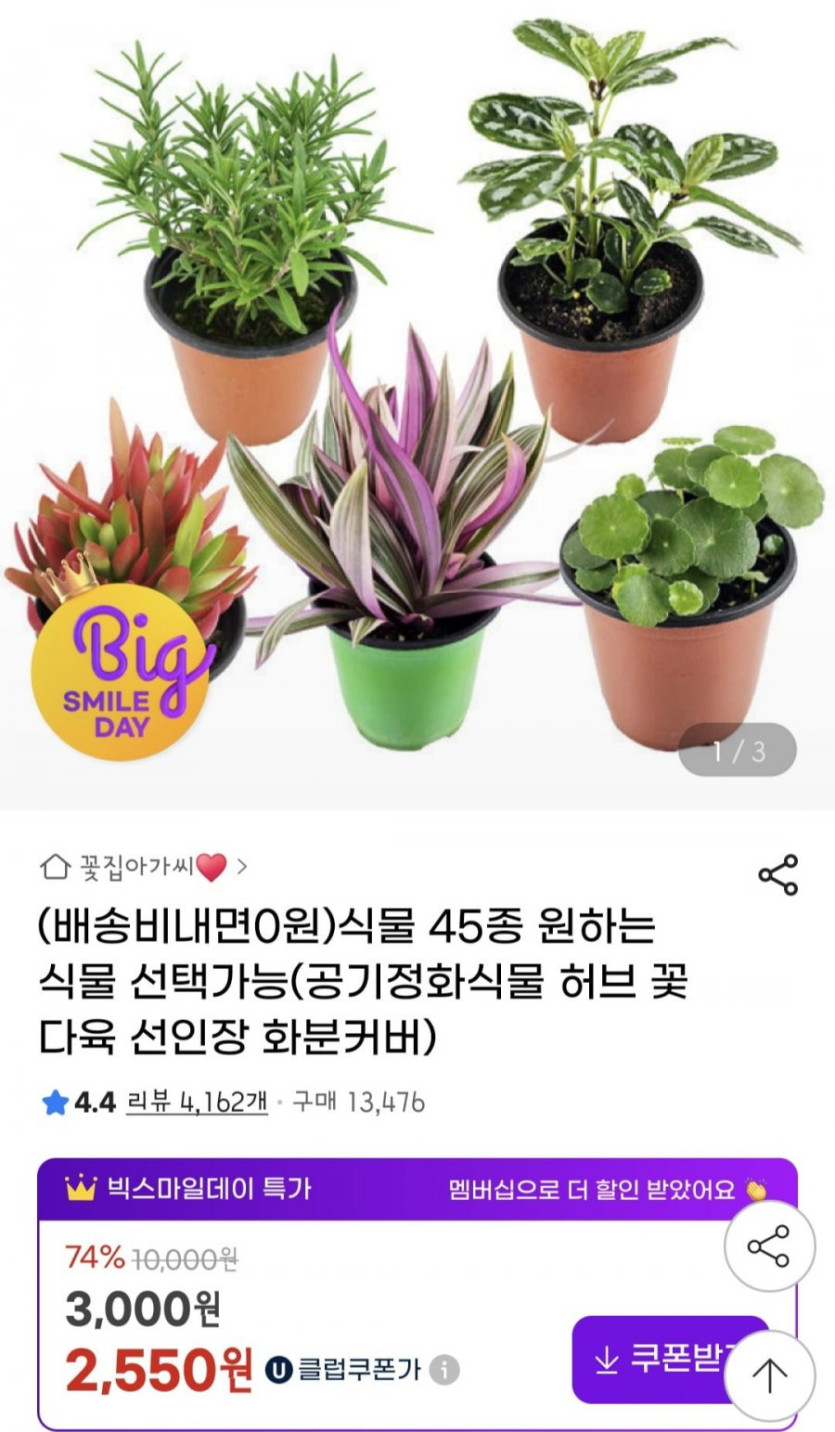The image size is (835, 1432).
Task: Show info for 클럽쿠폰가
Action: tap(448, 1369)
